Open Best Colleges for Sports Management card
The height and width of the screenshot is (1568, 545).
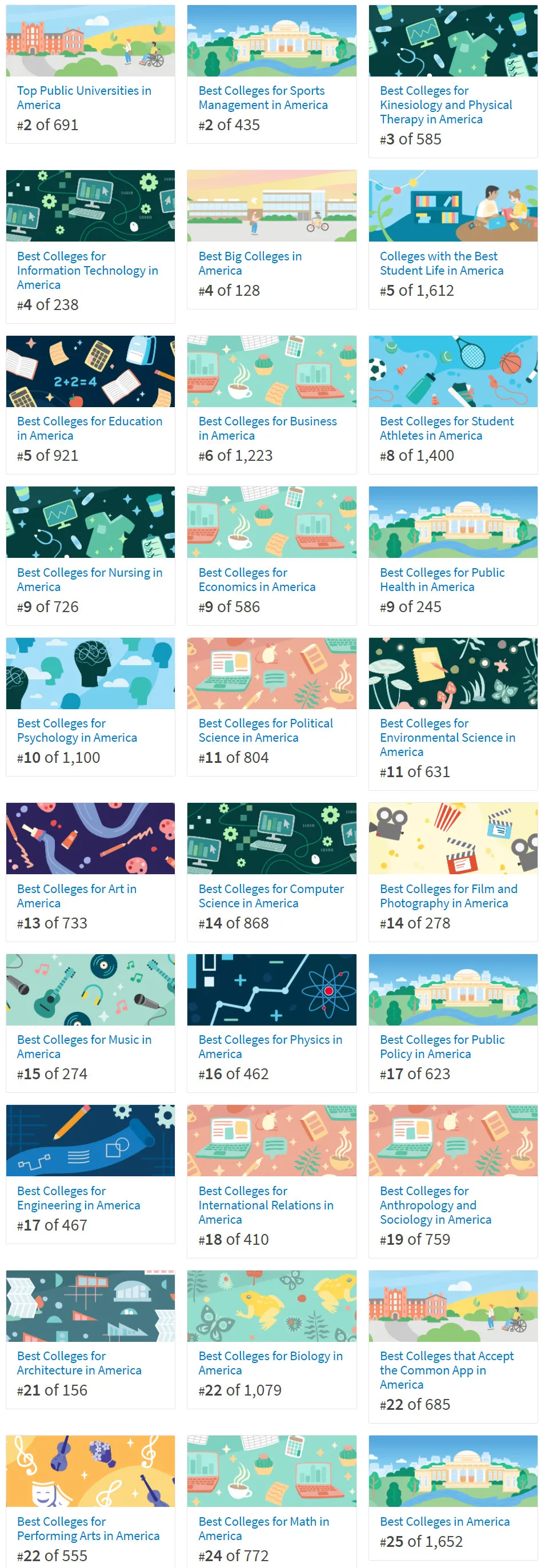click(x=262, y=98)
